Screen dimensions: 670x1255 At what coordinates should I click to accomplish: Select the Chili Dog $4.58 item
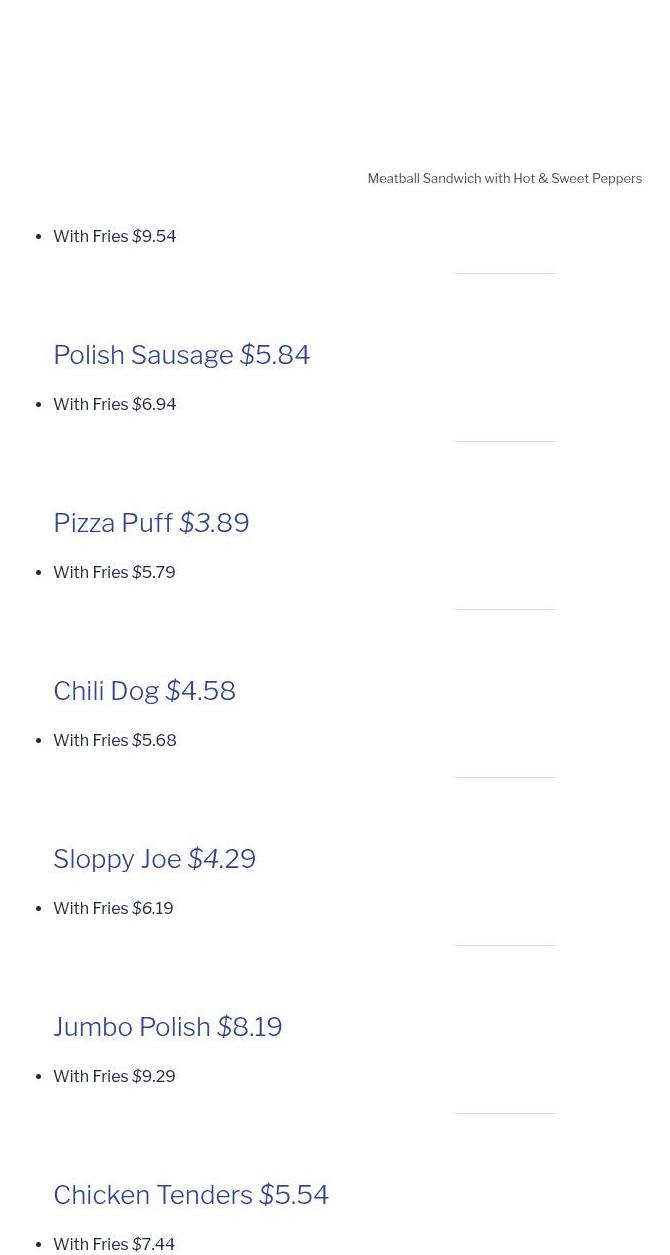click(x=144, y=691)
